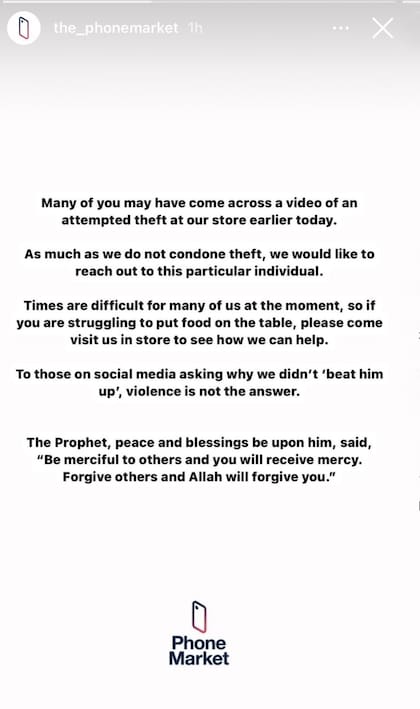Tap the the_phonemarket username
420x709 pixels.
point(116,28)
